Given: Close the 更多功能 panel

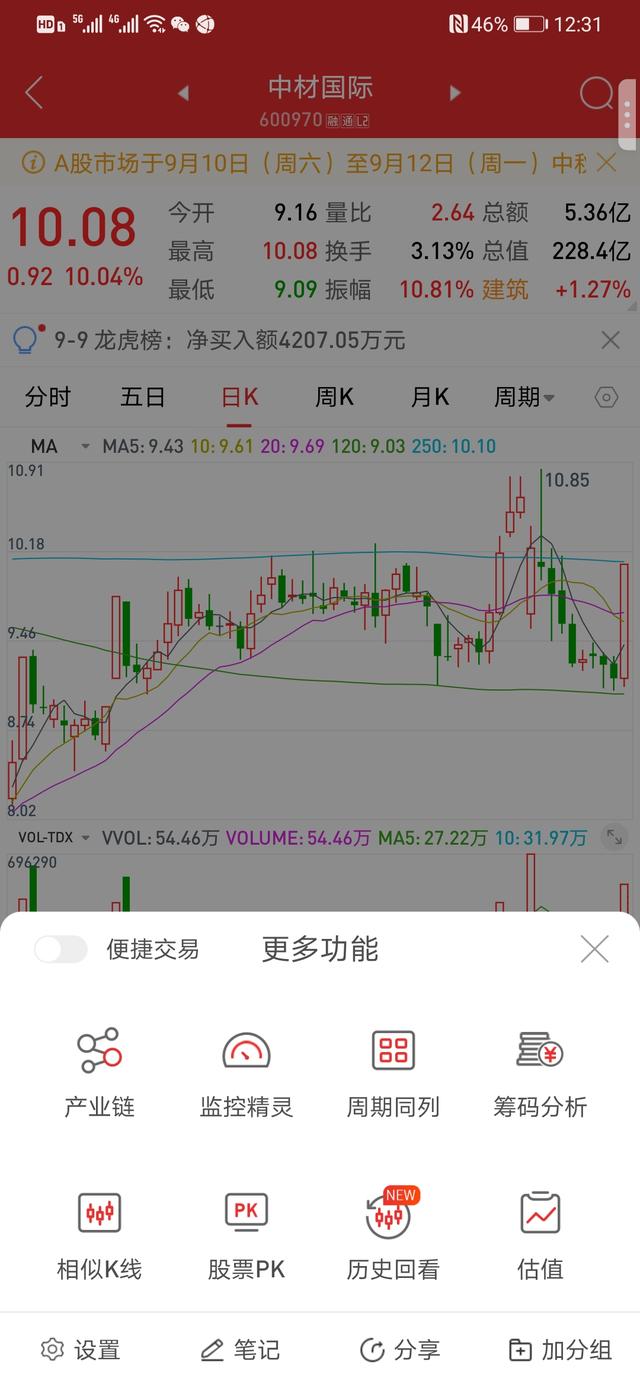Looking at the screenshot, I should click(x=595, y=949).
